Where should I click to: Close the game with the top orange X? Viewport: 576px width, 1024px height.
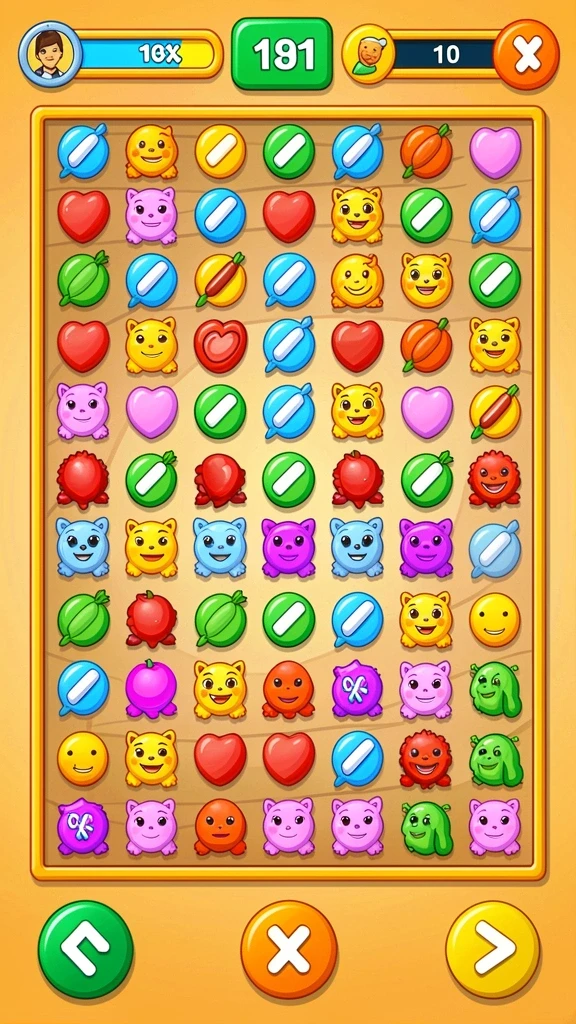pyautogui.click(x=526, y=54)
